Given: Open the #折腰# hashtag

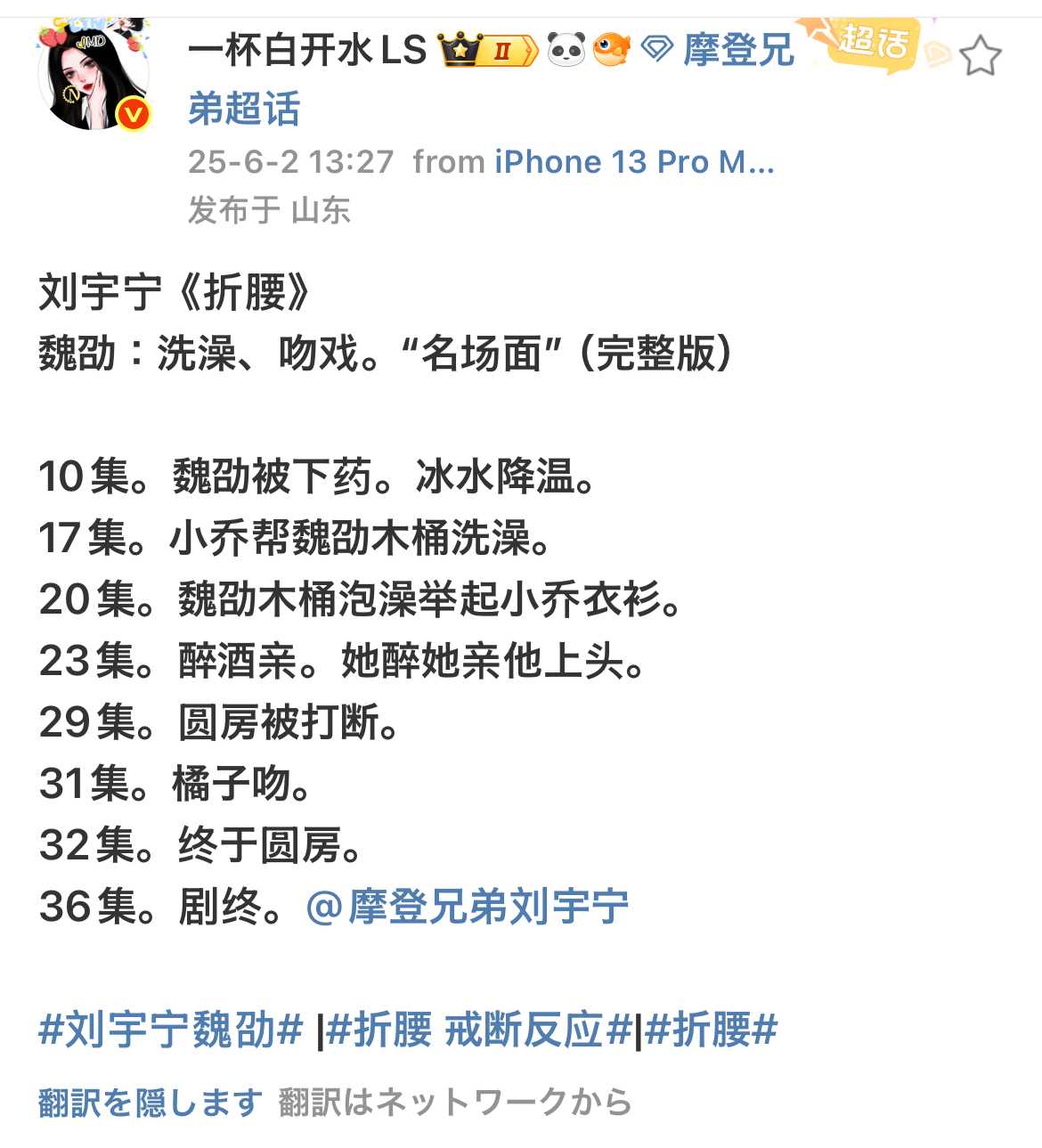Looking at the screenshot, I should click(x=711, y=1030).
